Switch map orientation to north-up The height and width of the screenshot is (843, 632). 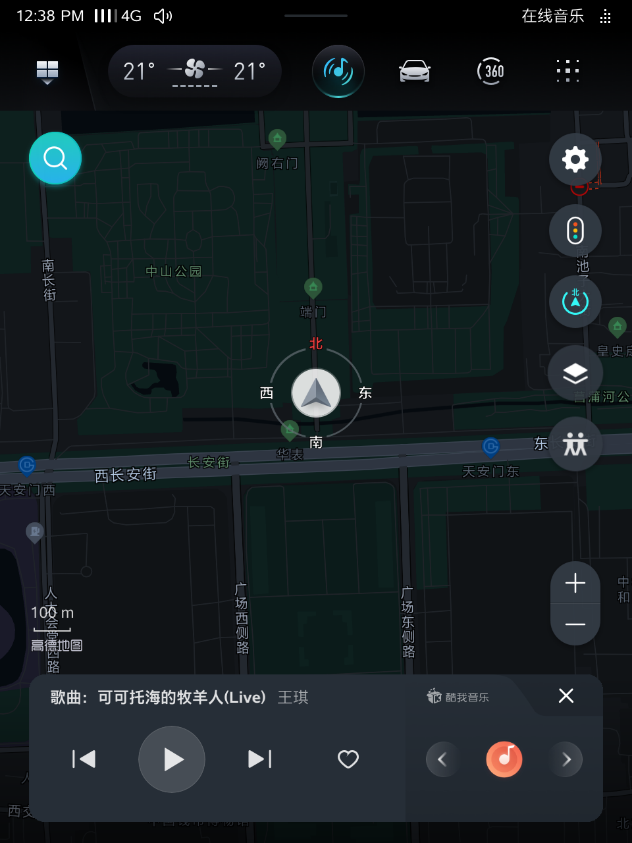[x=575, y=301]
